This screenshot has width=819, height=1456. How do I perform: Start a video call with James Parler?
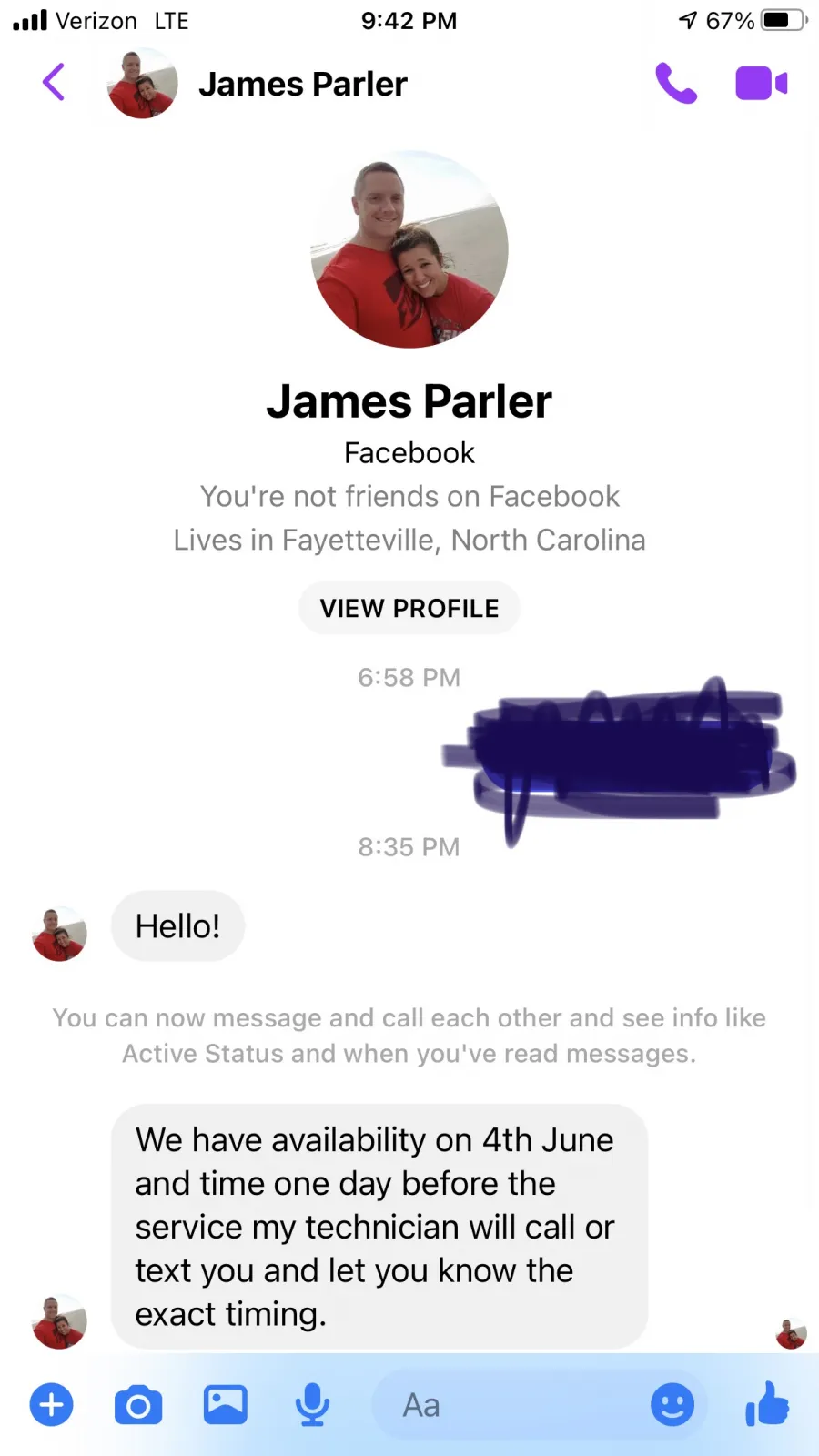(761, 84)
